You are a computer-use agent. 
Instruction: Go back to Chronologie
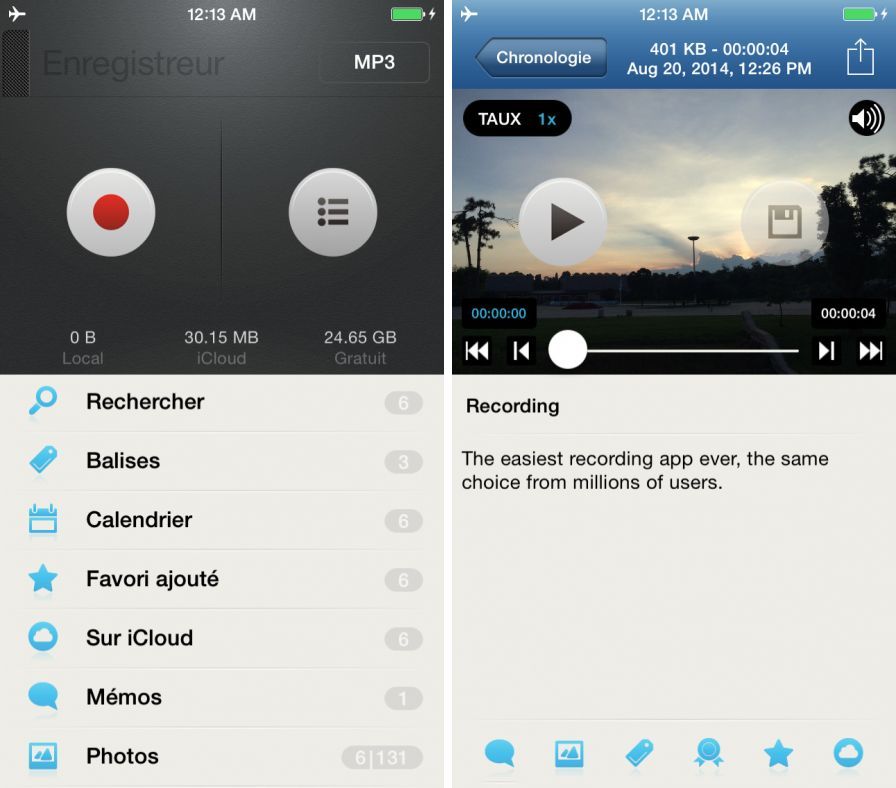[542, 58]
